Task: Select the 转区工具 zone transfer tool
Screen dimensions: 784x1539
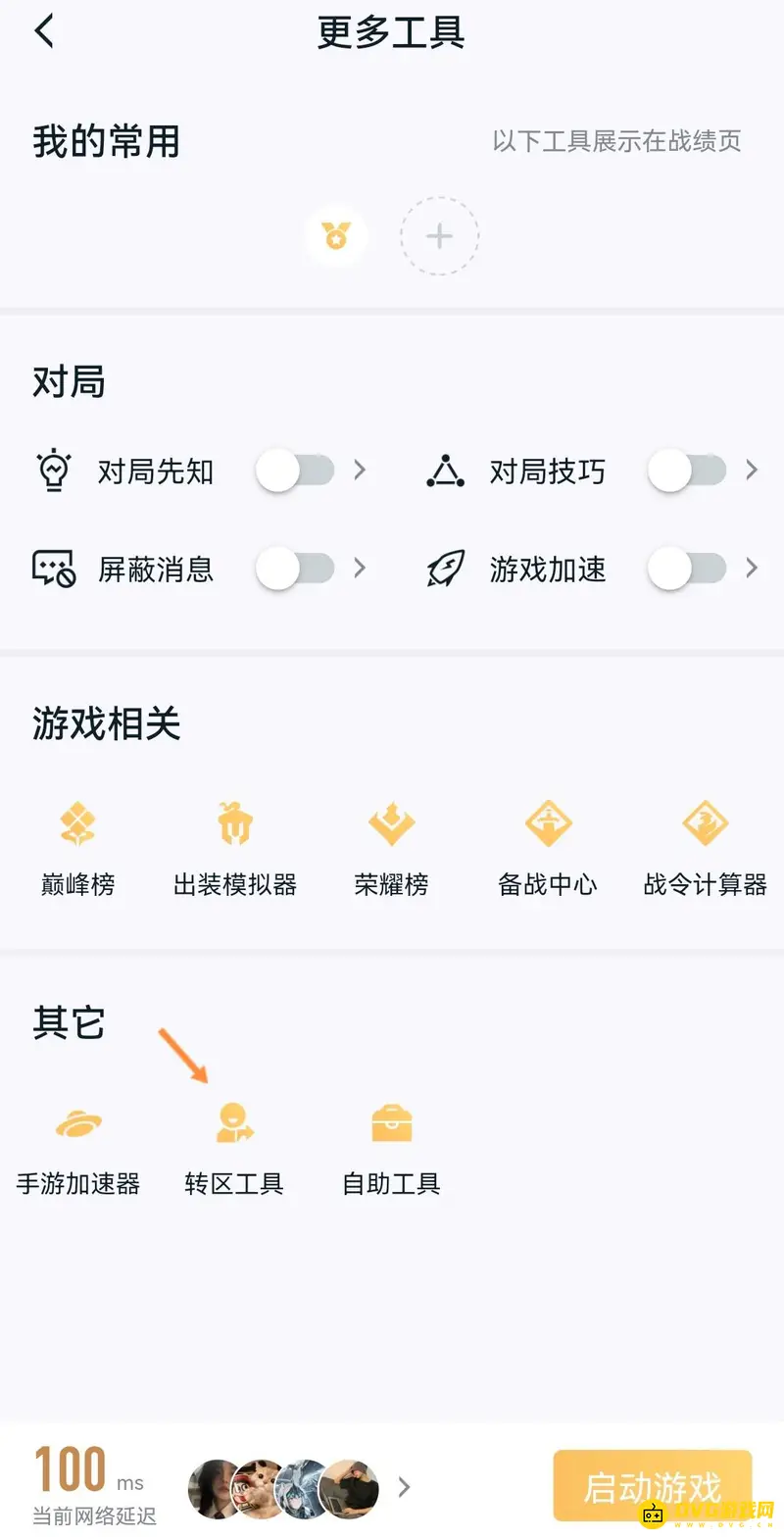Action: [x=235, y=1122]
